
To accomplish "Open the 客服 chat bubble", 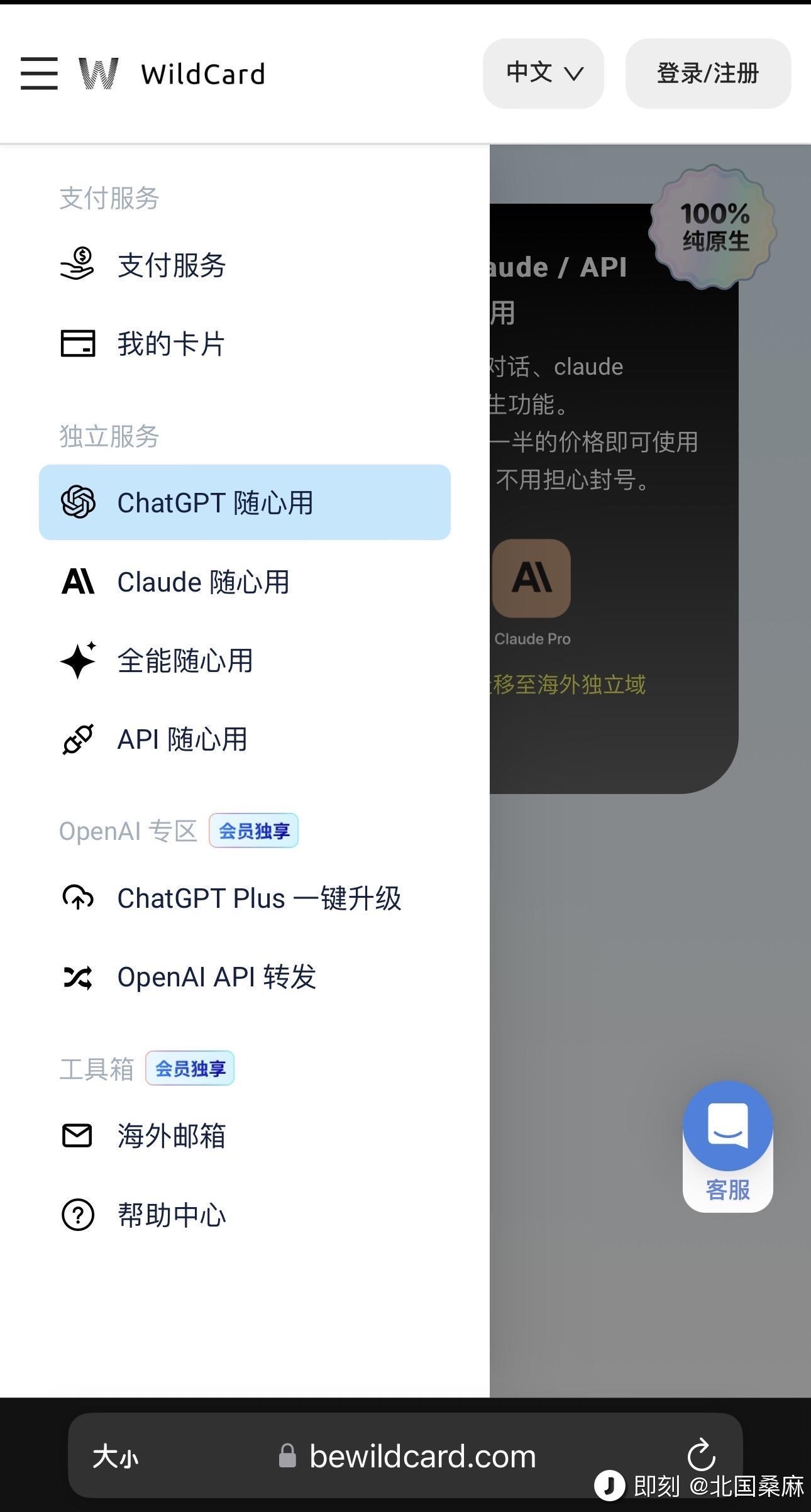I will coord(727,1145).
